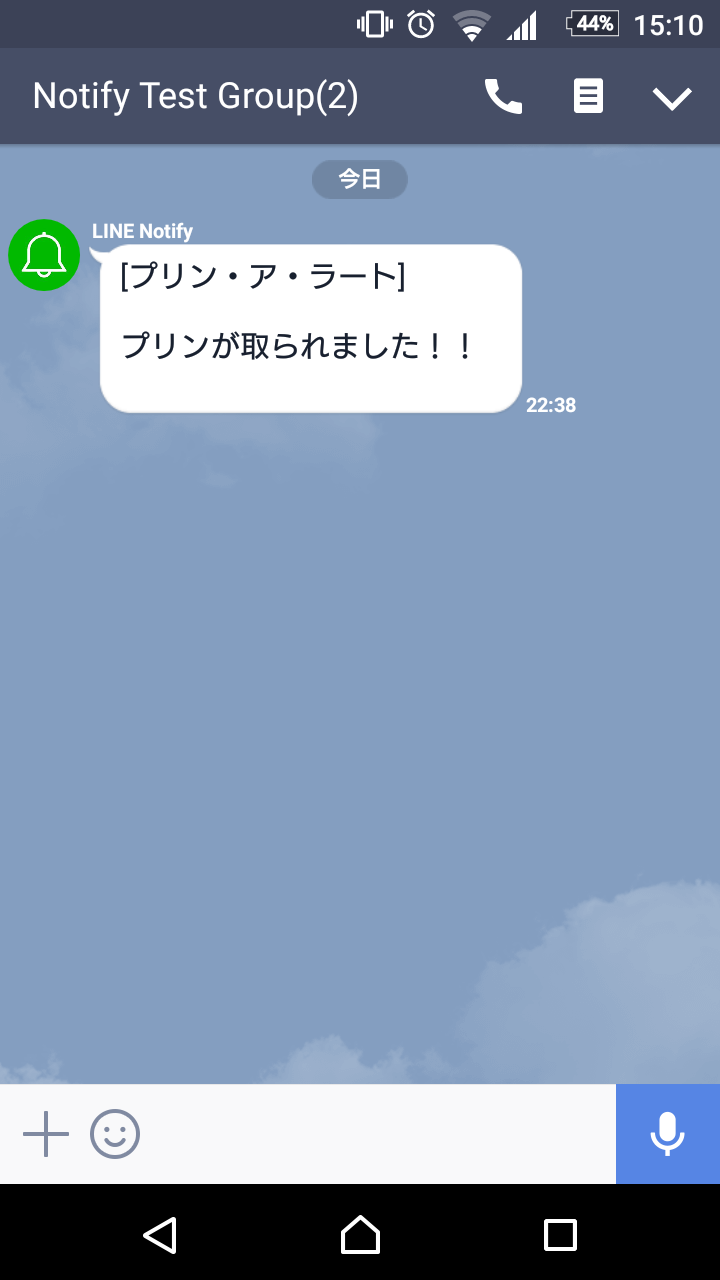720x1280 pixels.
Task: Return to the home screen
Action: tap(360, 1235)
